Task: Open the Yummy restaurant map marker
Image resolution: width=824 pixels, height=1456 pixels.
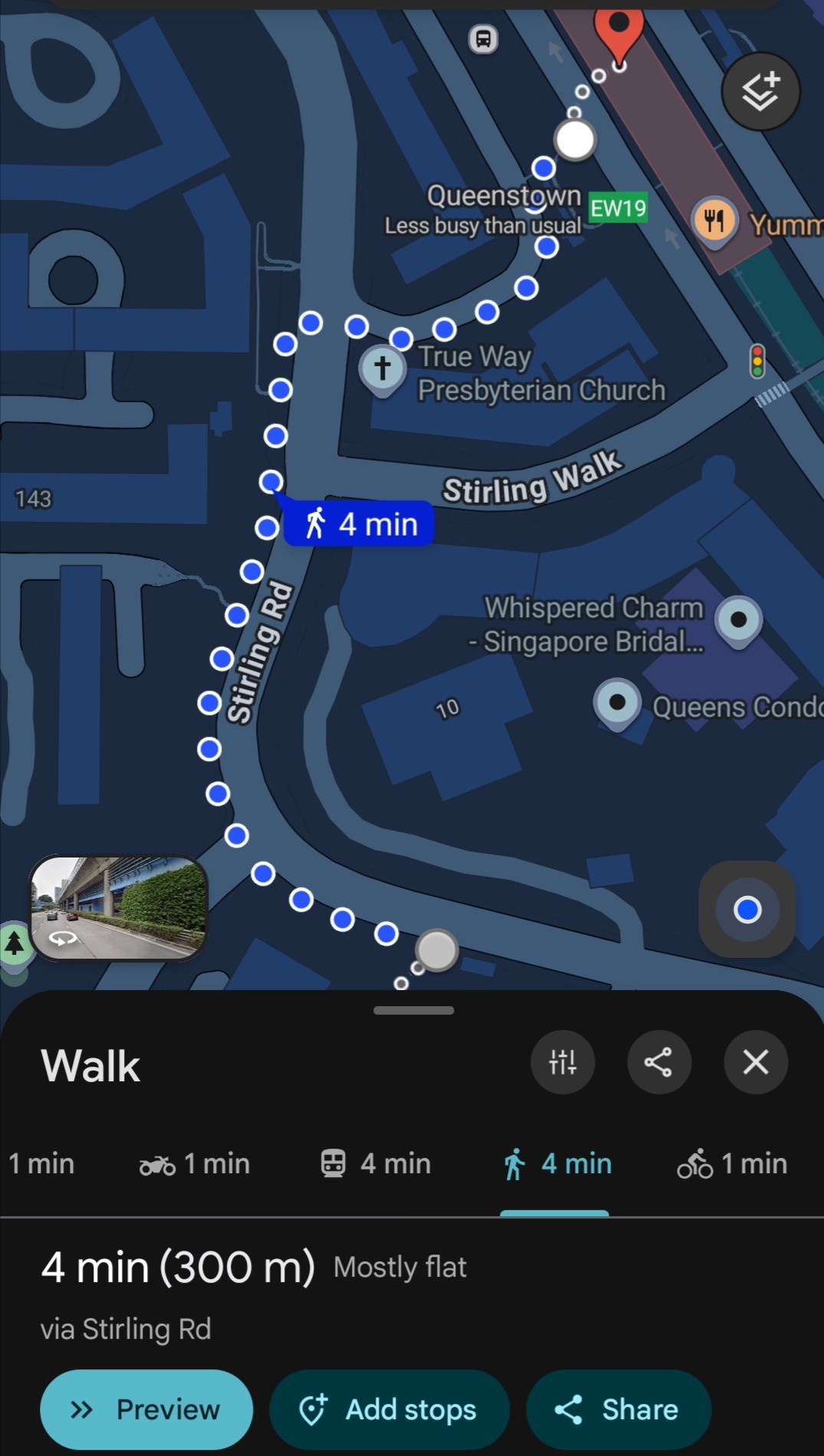Action: (714, 221)
